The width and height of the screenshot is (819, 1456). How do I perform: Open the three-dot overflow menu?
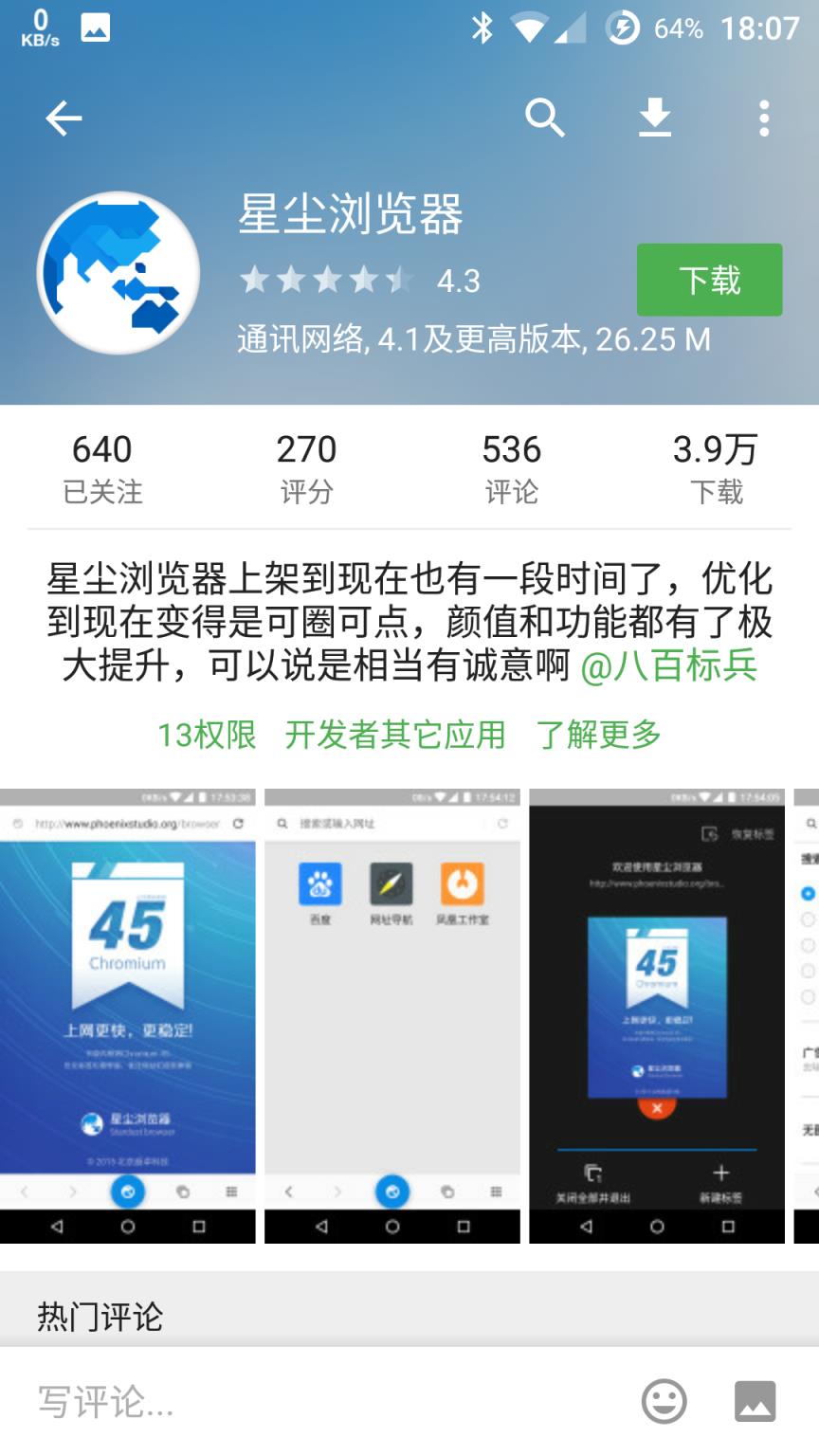click(764, 118)
